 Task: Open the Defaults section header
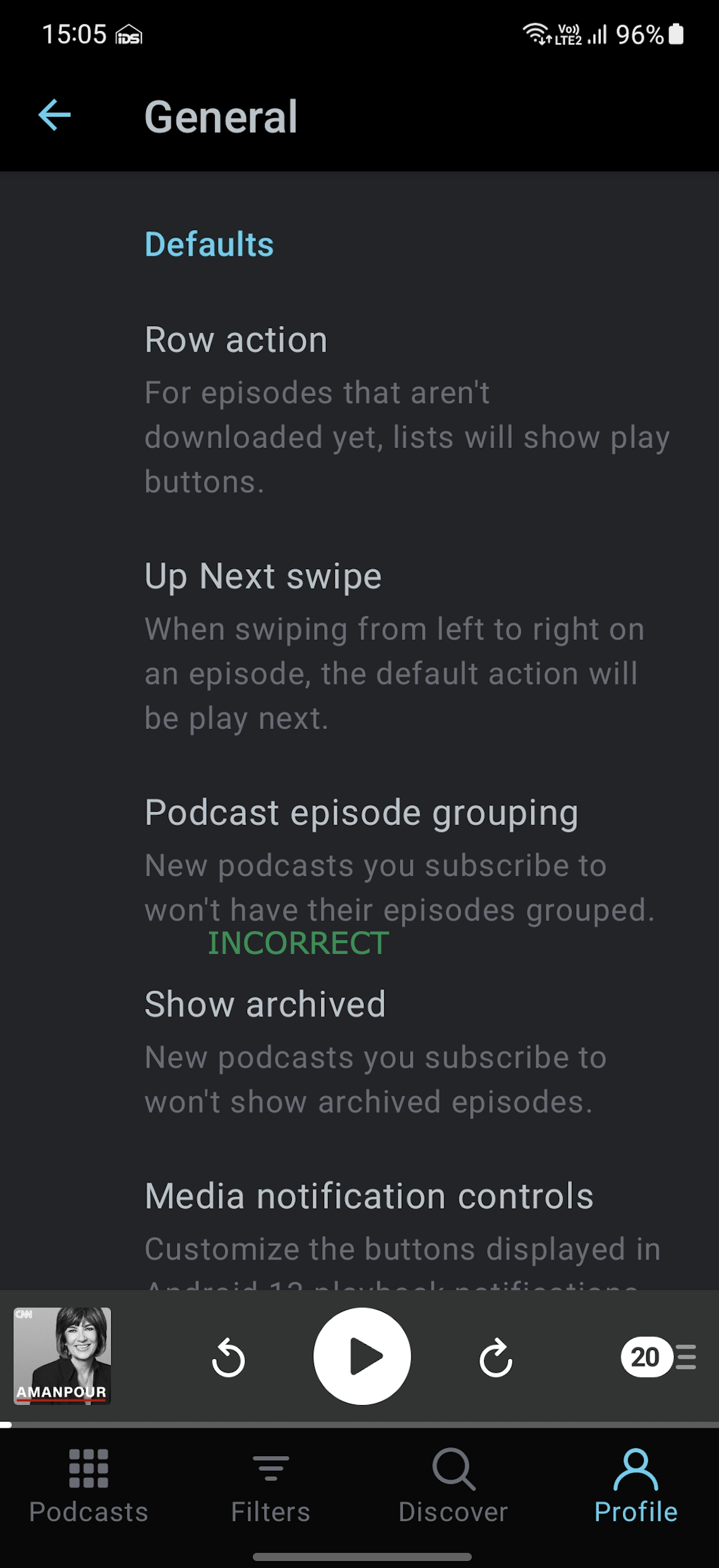209,245
